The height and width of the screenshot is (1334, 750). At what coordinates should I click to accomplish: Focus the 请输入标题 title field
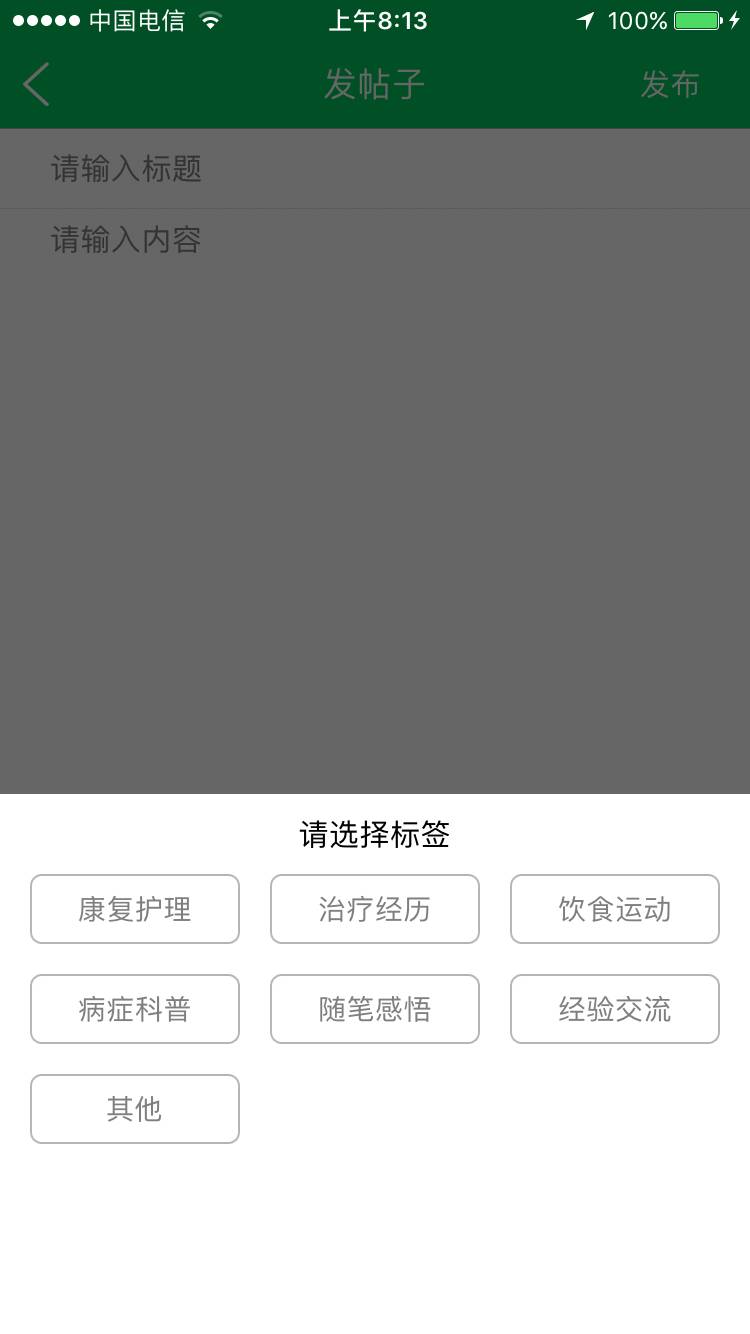point(375,169)
